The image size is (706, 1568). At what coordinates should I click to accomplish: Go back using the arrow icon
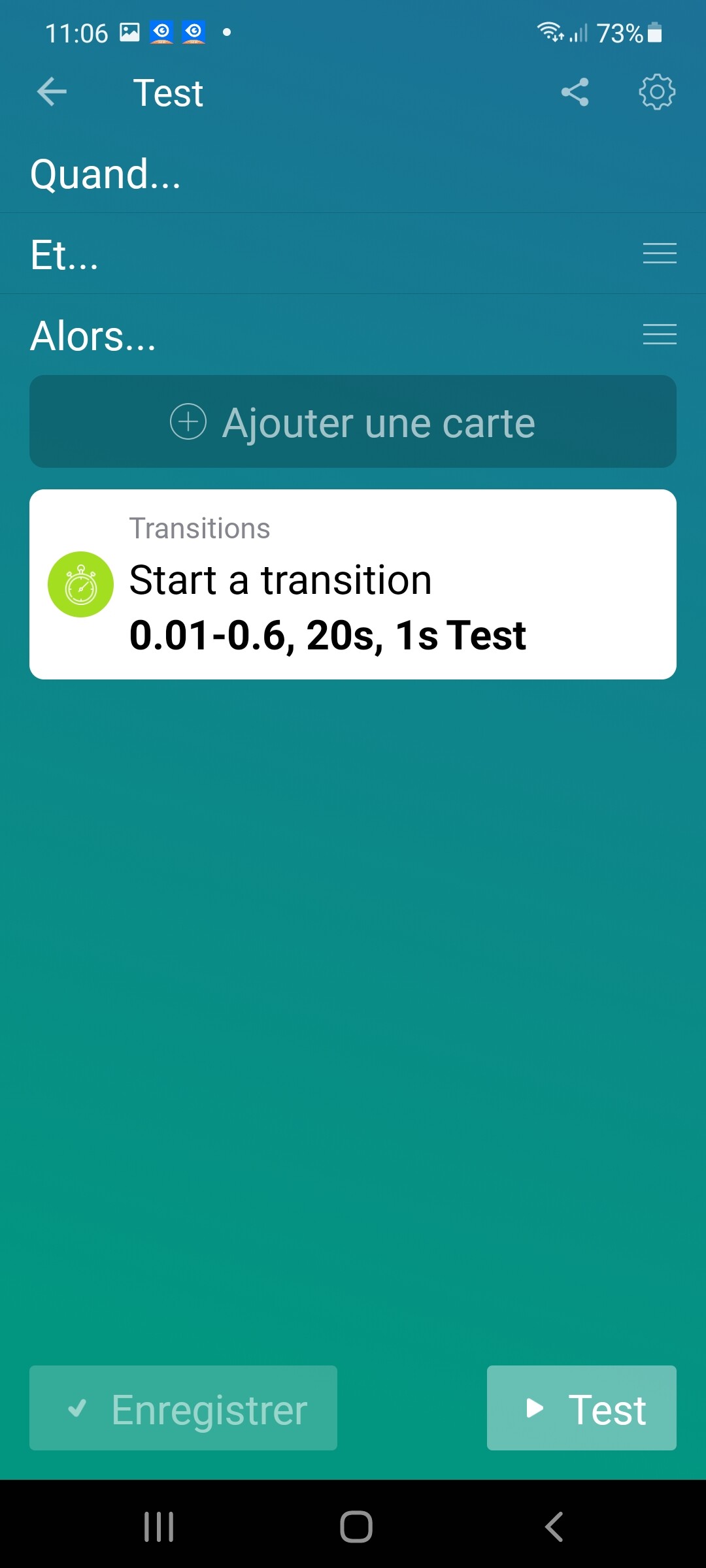click(52, 92)
